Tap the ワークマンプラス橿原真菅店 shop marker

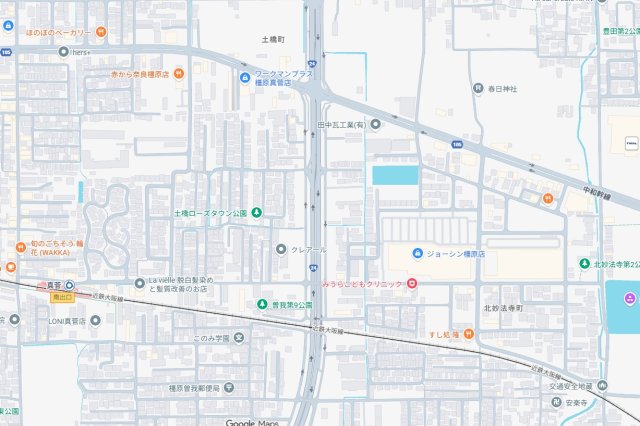click(246, 77)
